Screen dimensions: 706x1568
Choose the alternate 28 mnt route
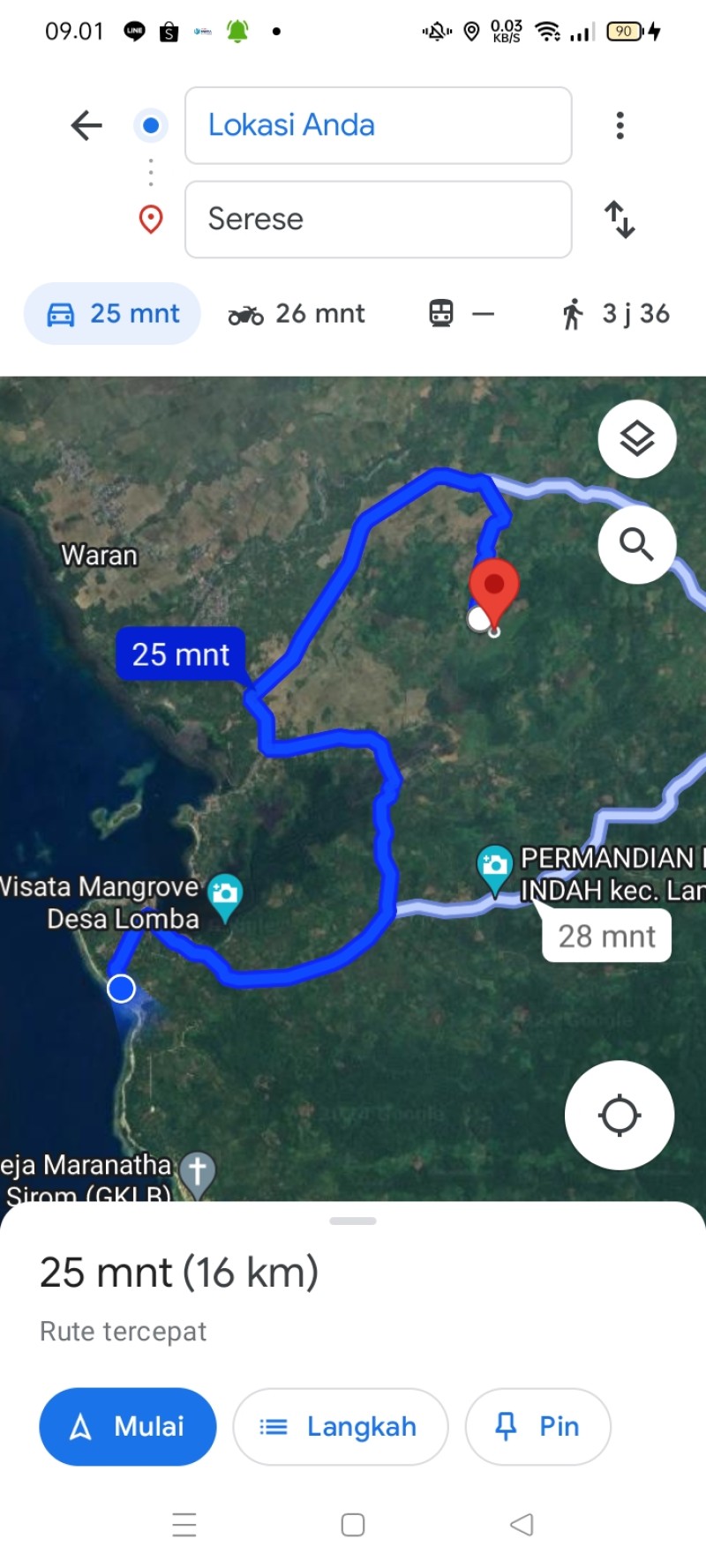(607, 936)
